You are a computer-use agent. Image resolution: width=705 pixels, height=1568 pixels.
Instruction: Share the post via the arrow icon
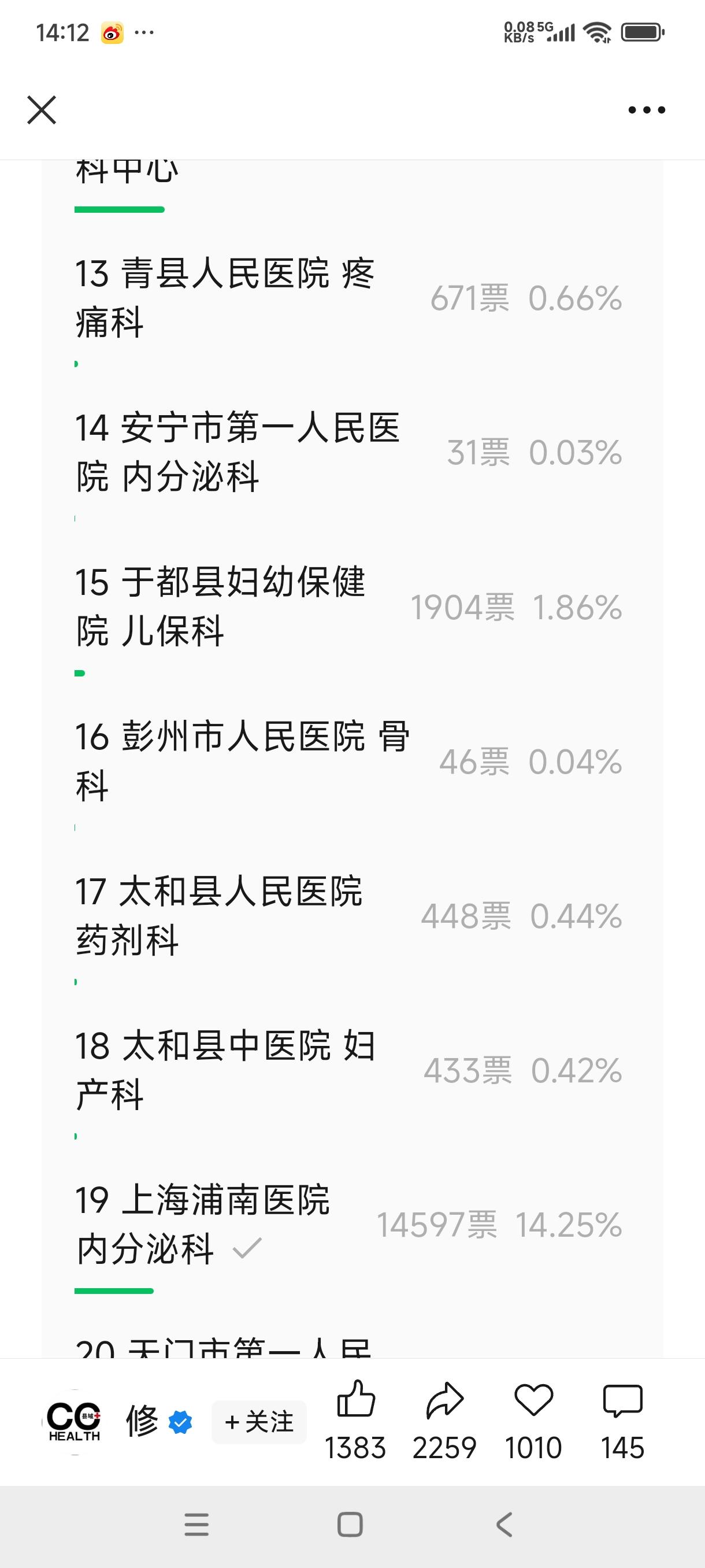444,1400
